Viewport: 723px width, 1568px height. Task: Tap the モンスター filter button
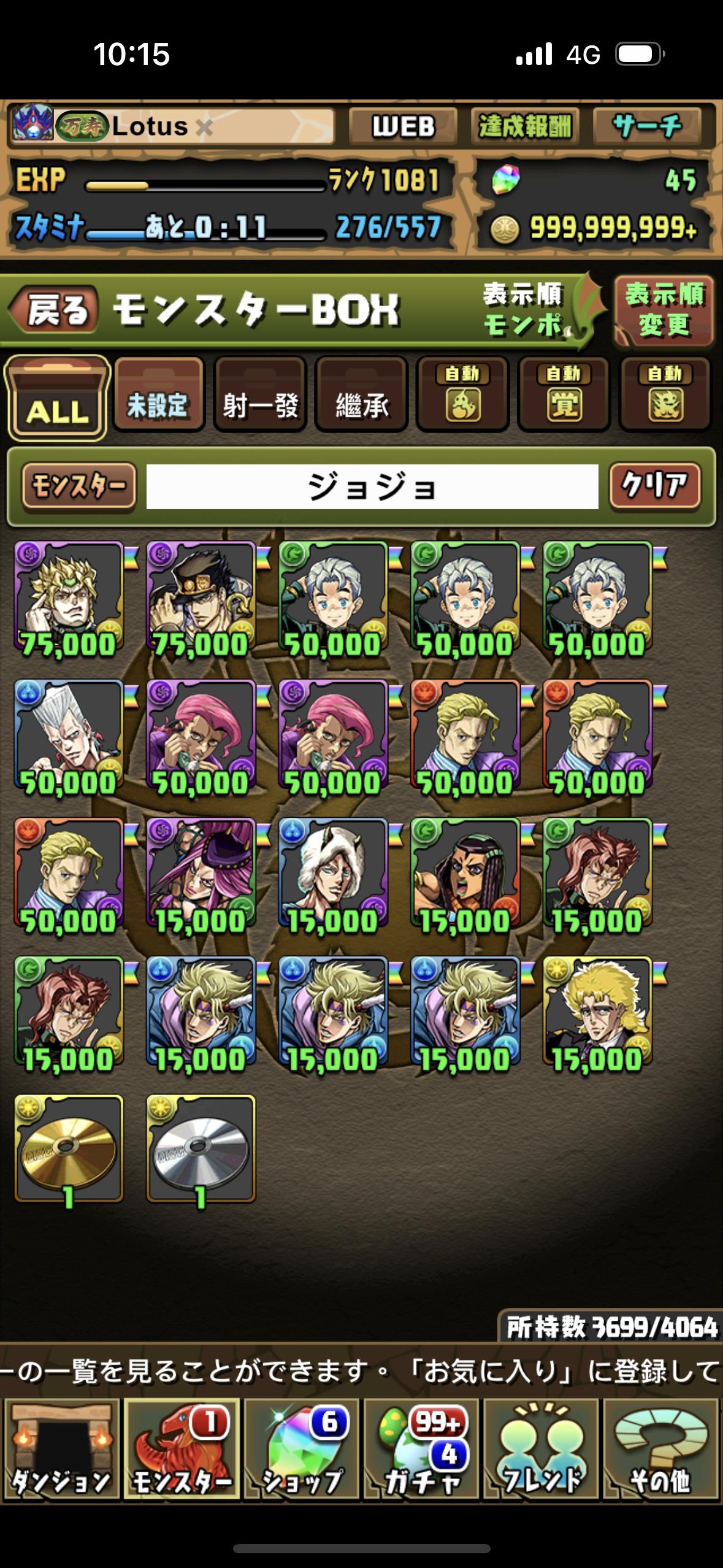click(x=78, y=486)
